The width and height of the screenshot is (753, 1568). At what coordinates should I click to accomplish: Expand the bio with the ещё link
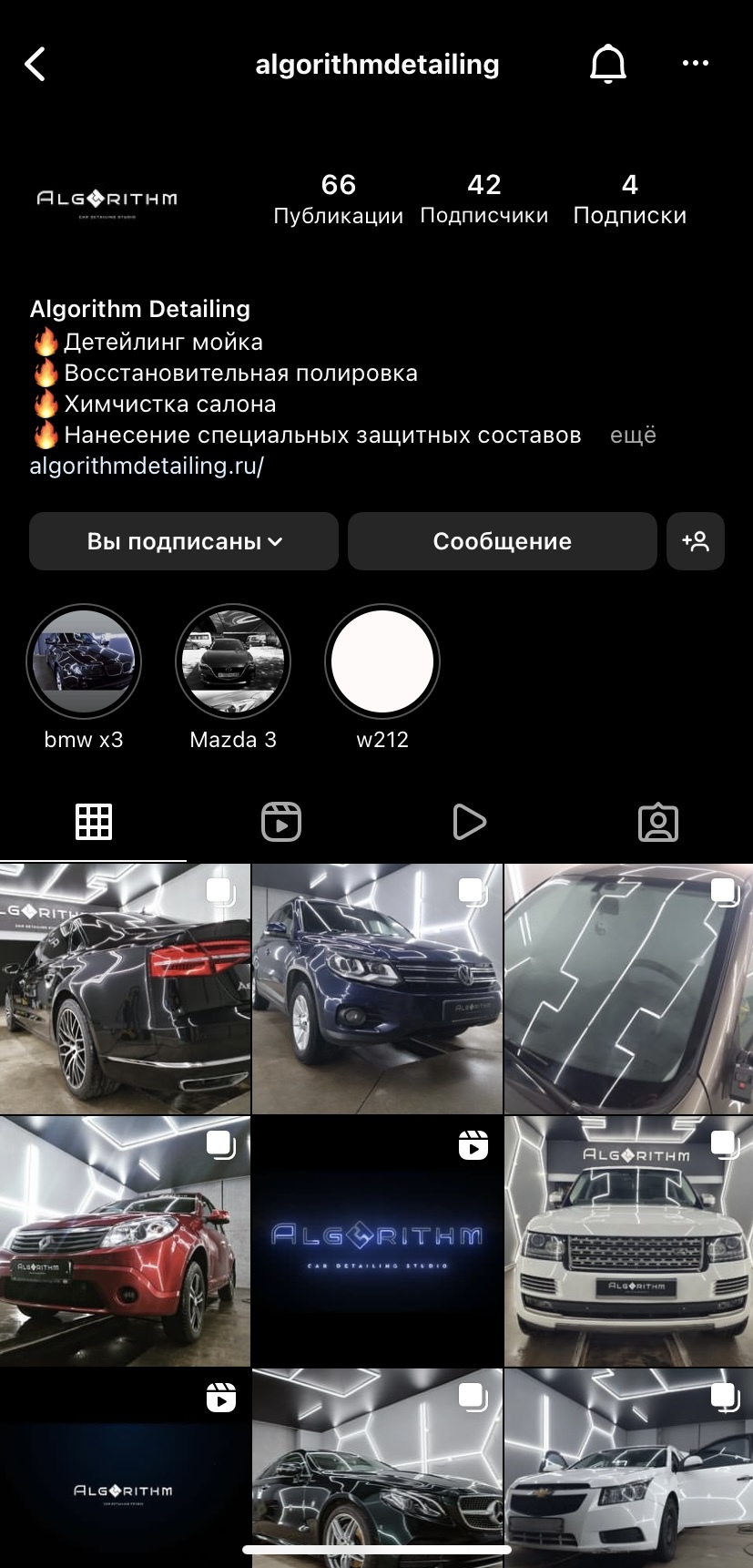pos(632,435)
